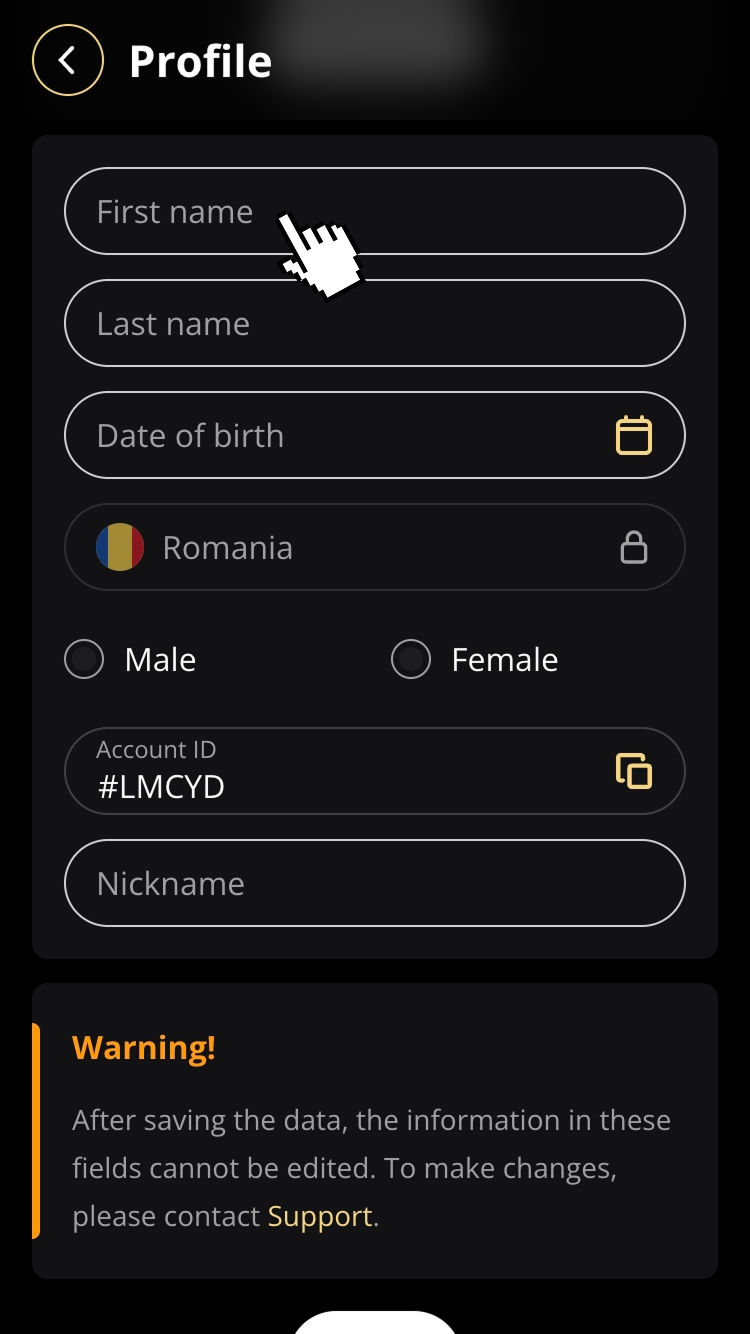750x1334 pixels.
Task: Select the Male radio button
Action: (85, 660)
